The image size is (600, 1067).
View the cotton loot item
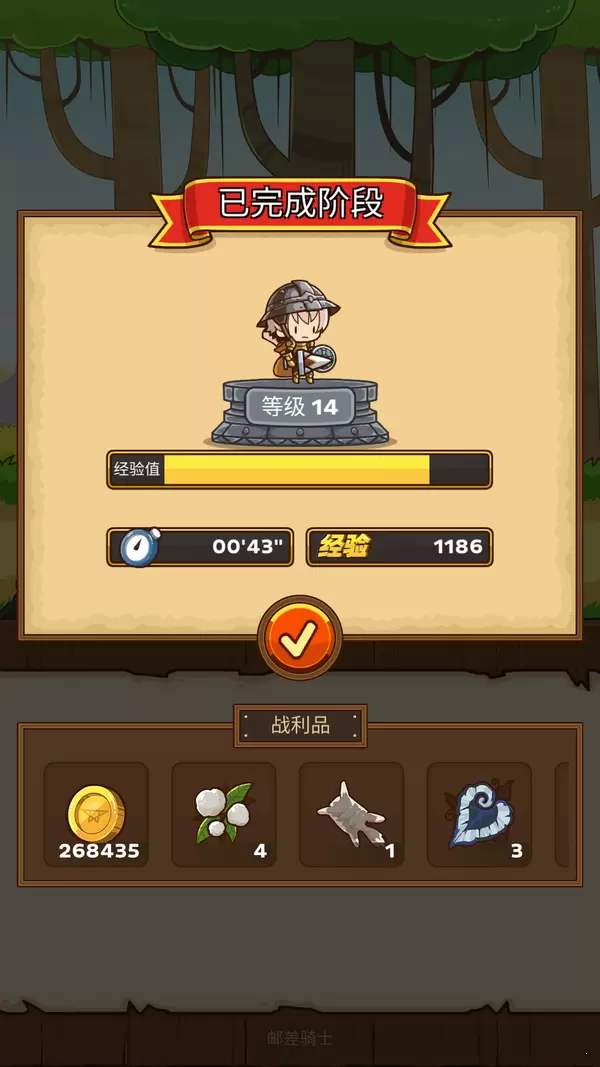224,814
